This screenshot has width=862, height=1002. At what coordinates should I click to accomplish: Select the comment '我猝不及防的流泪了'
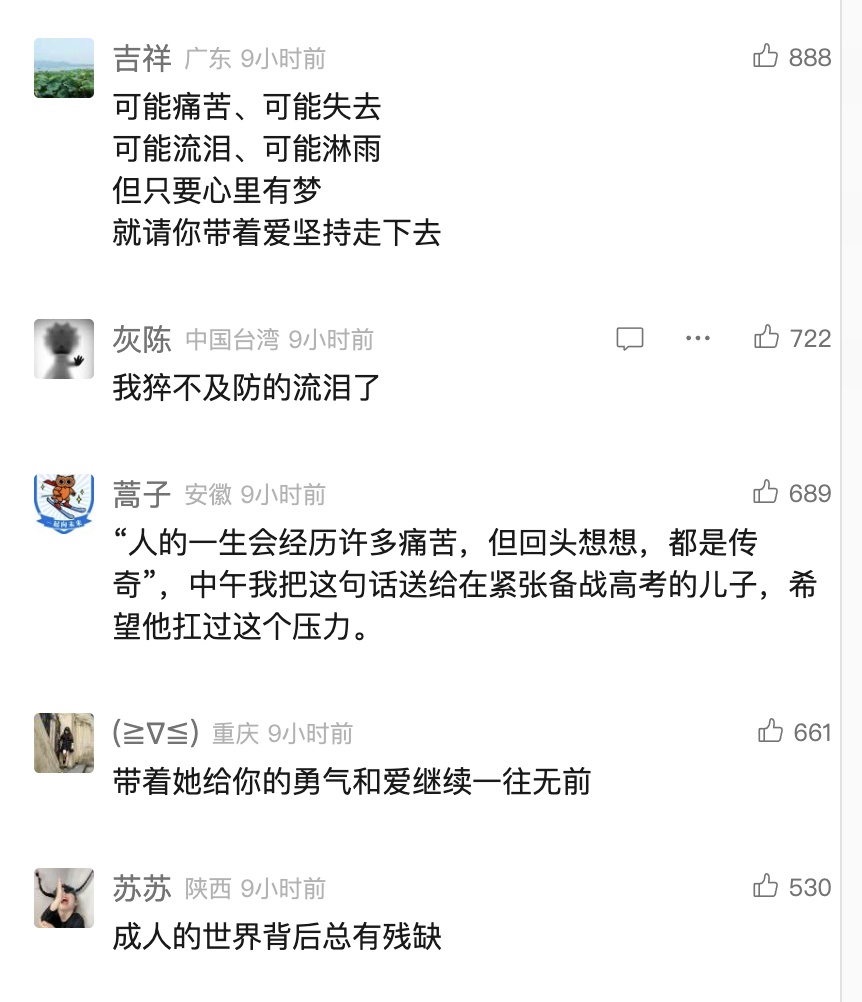244,388
